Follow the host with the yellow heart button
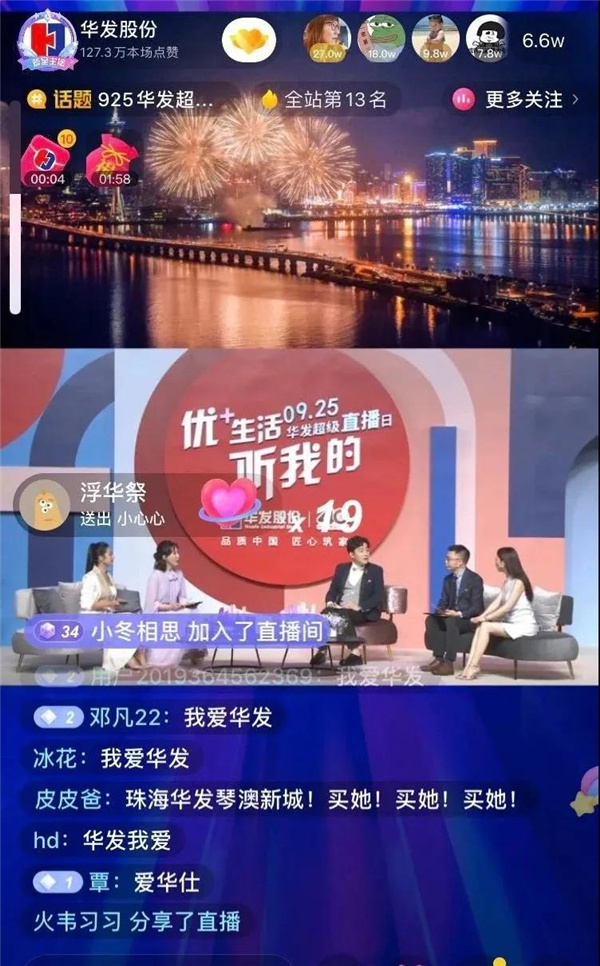Viewport: 600px width, 966px height. (x=251, y=40)
